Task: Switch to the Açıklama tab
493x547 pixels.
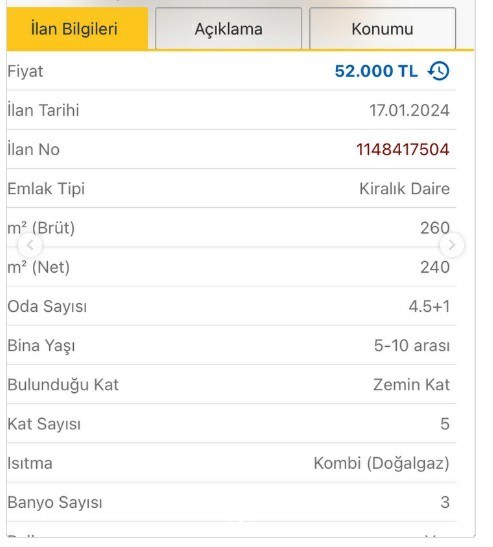Action: pyautogui.click(x=228, y=29)
